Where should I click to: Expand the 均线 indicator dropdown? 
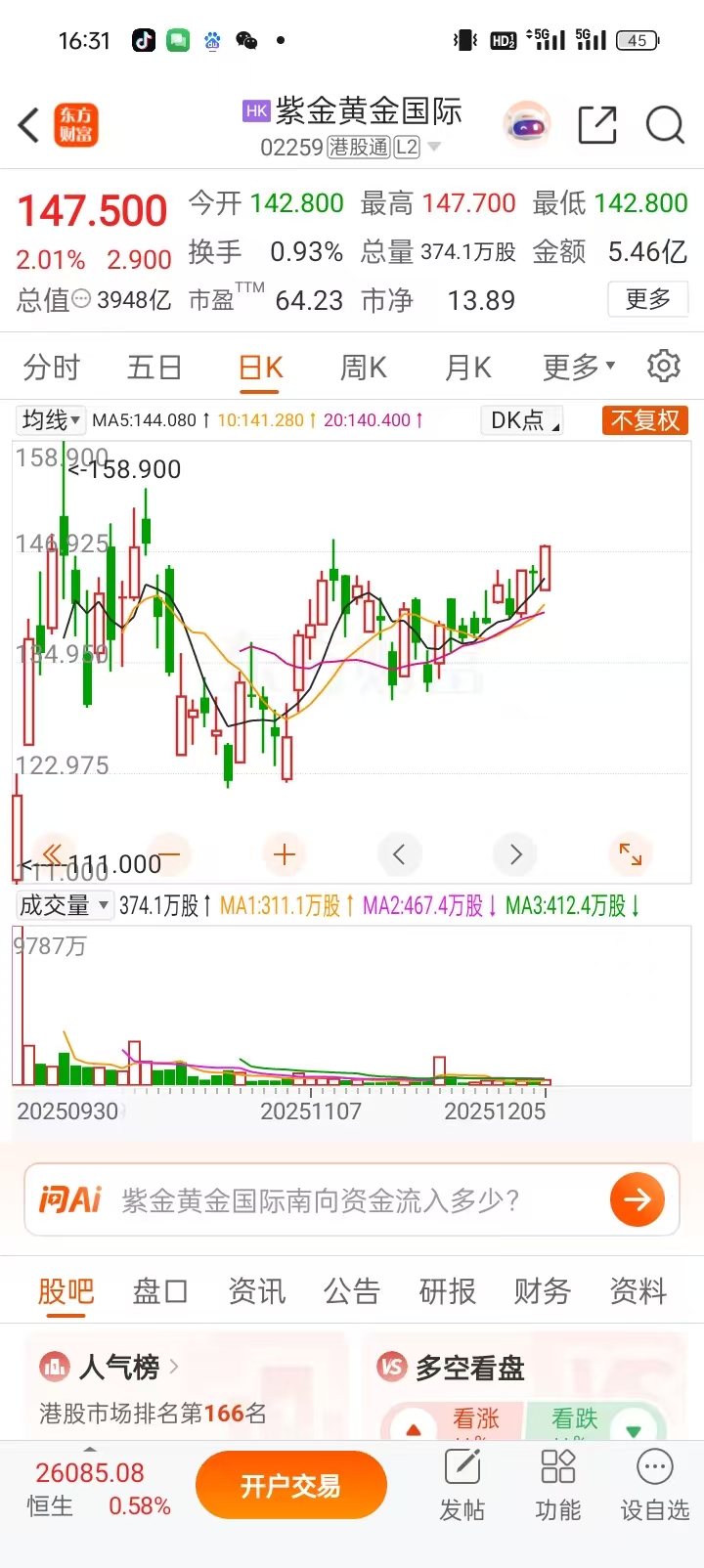point(51,420)
